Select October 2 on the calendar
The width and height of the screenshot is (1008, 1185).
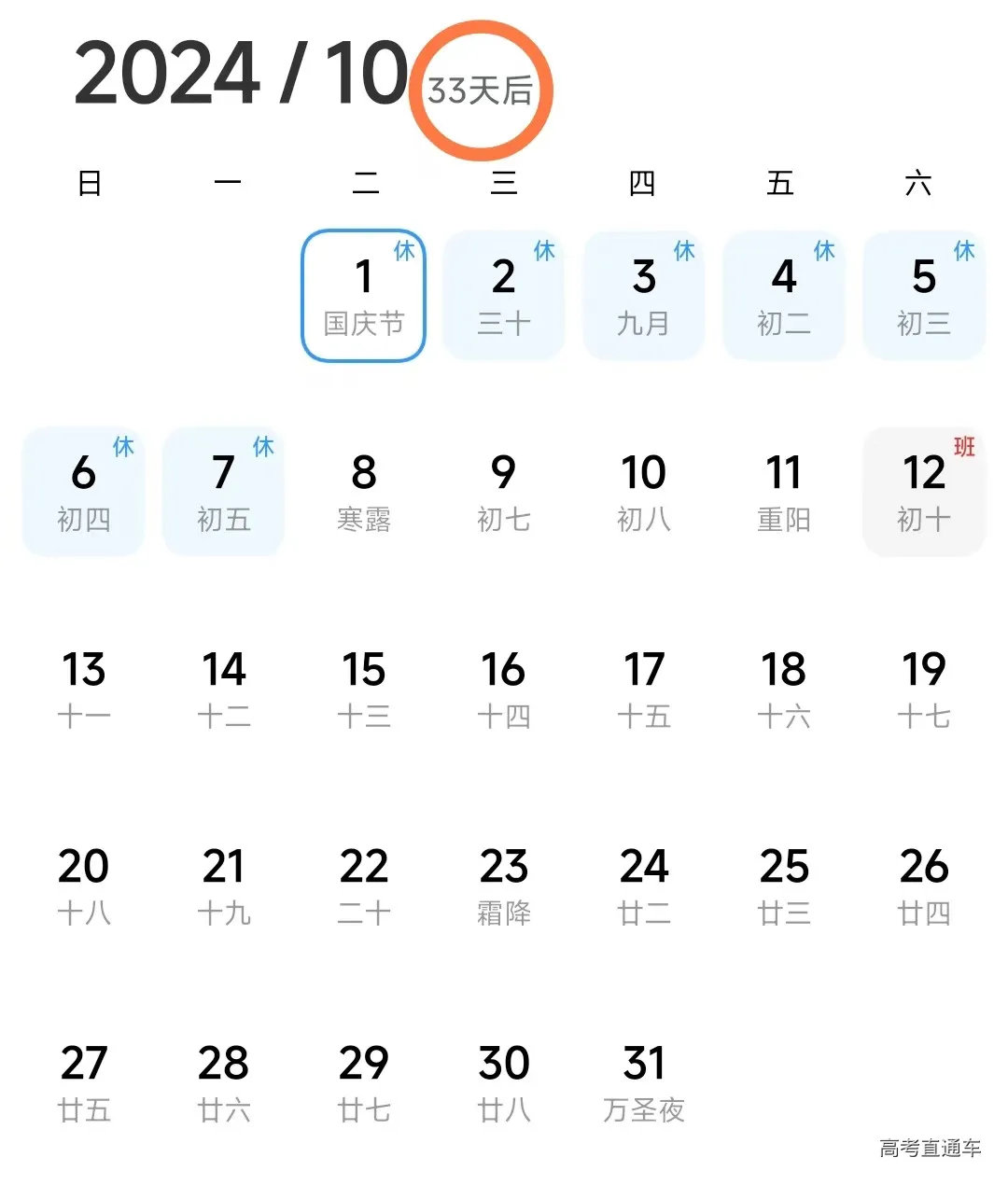(x=503, y=296)
